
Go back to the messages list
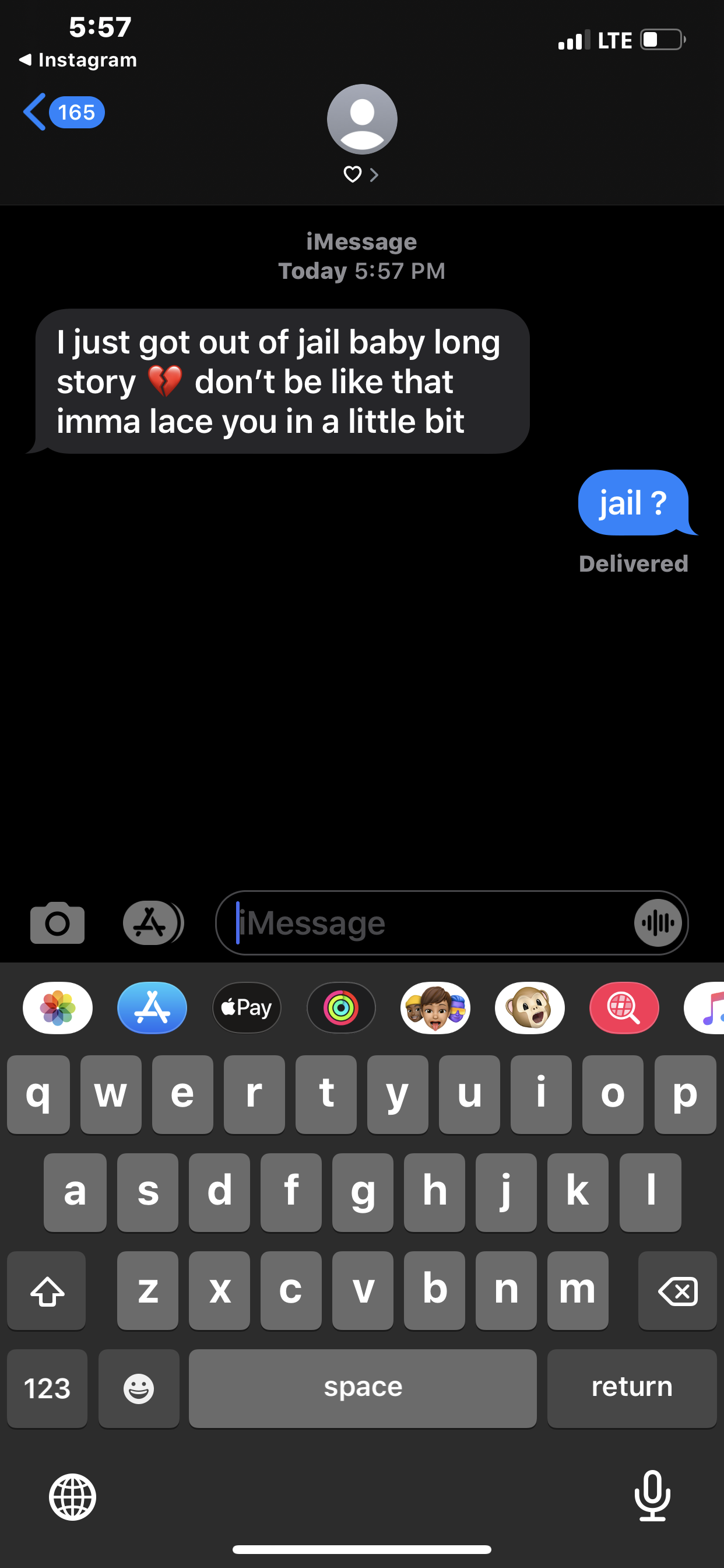(x=63, y=113)
